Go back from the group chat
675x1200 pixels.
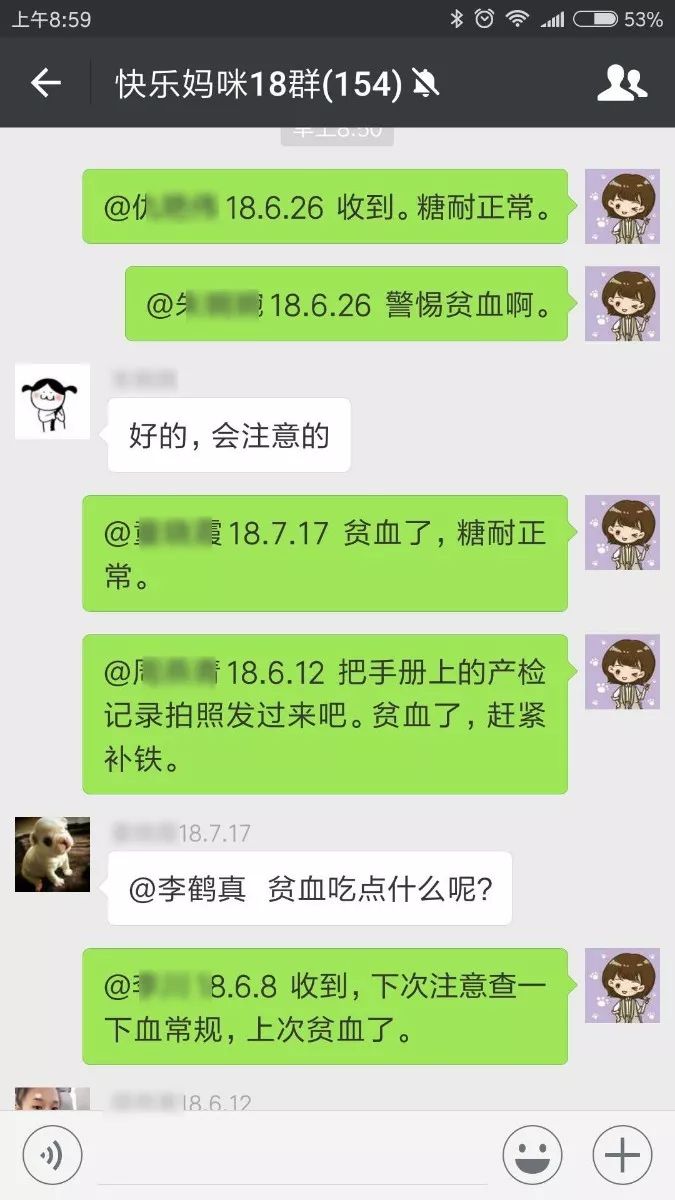coord(46,84)
